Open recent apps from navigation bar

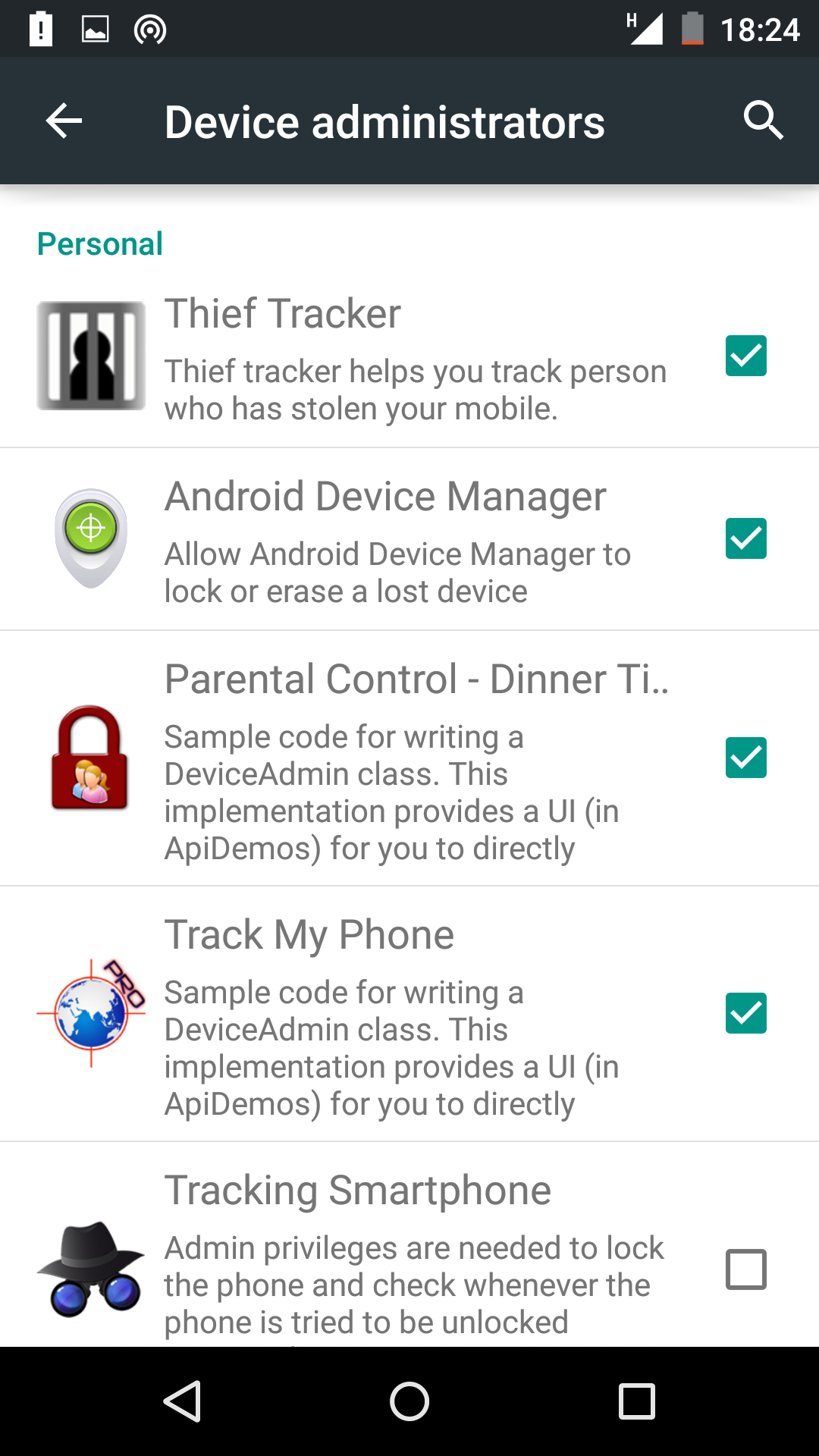tap(637, 1401)
